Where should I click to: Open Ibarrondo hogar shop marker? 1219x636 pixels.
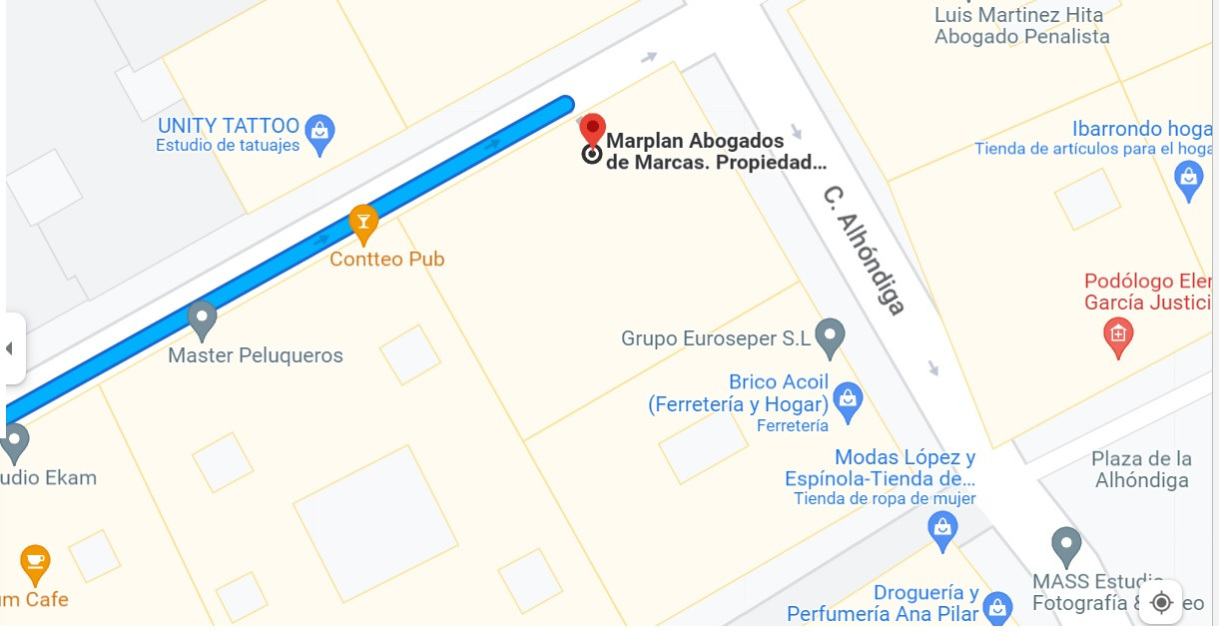1188,181
